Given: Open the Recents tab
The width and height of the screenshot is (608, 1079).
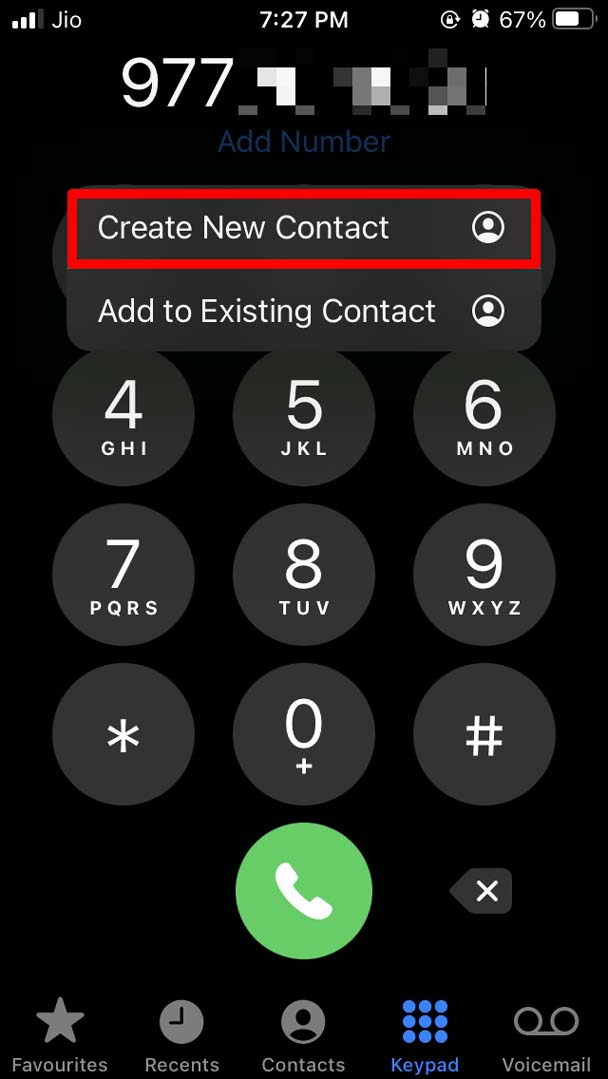Looking at the screenshot, I should [x=182, y=1035].
